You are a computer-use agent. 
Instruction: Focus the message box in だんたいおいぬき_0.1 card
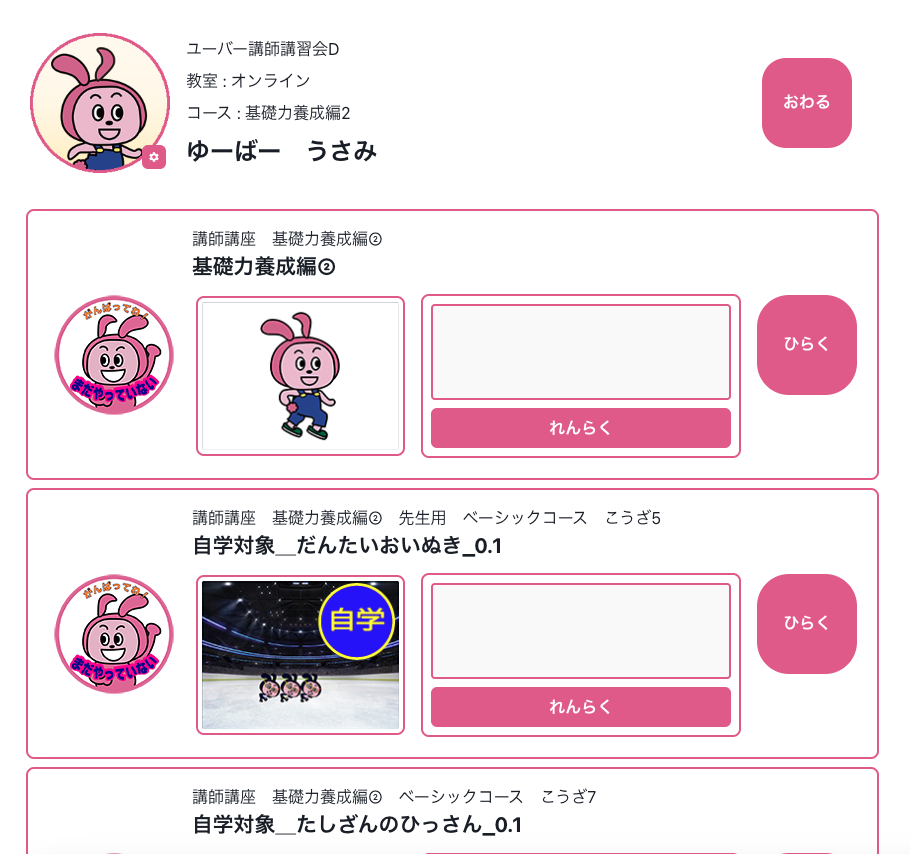(580, 631)
